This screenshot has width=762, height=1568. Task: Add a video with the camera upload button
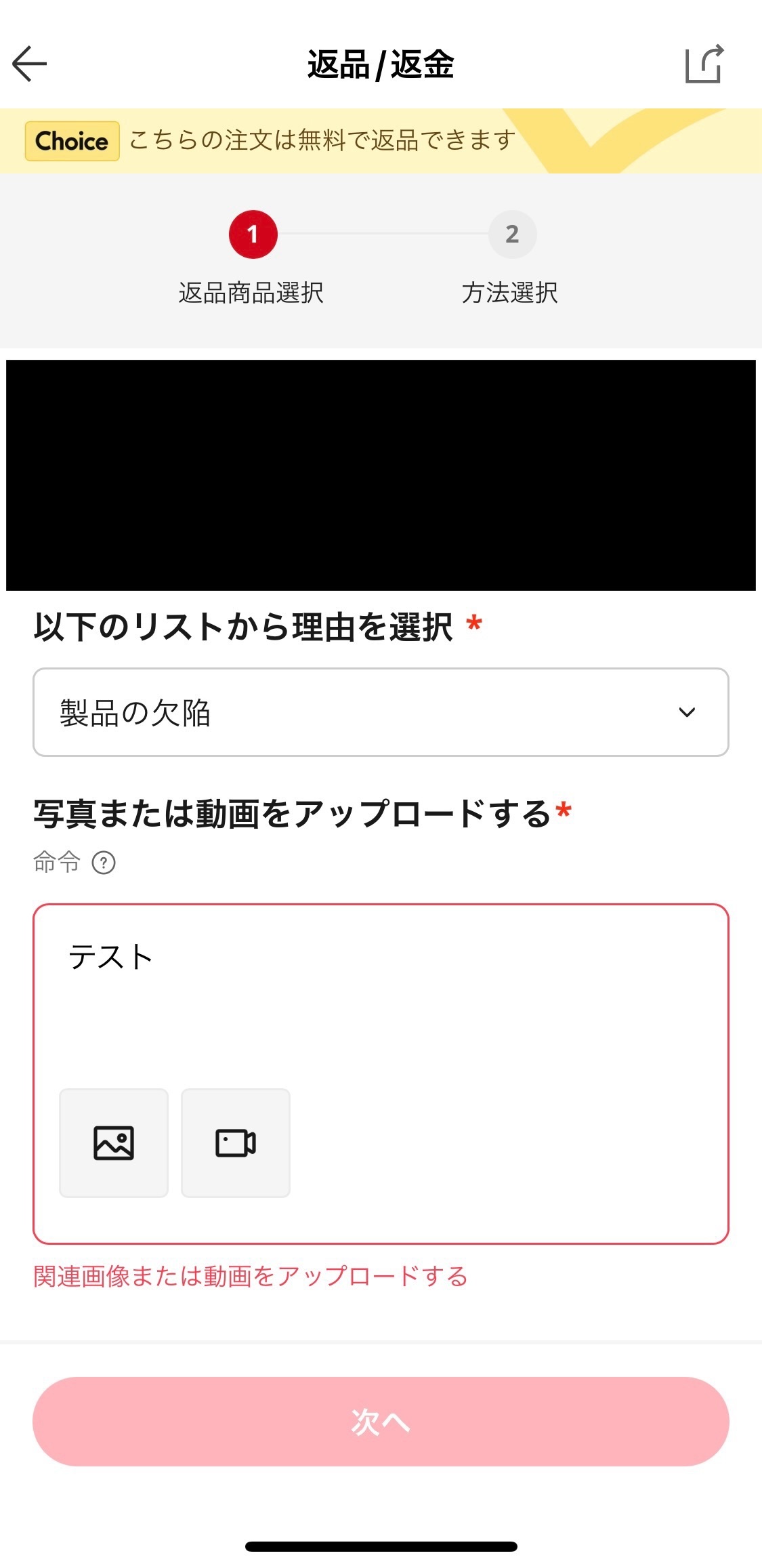point(236,1143)
